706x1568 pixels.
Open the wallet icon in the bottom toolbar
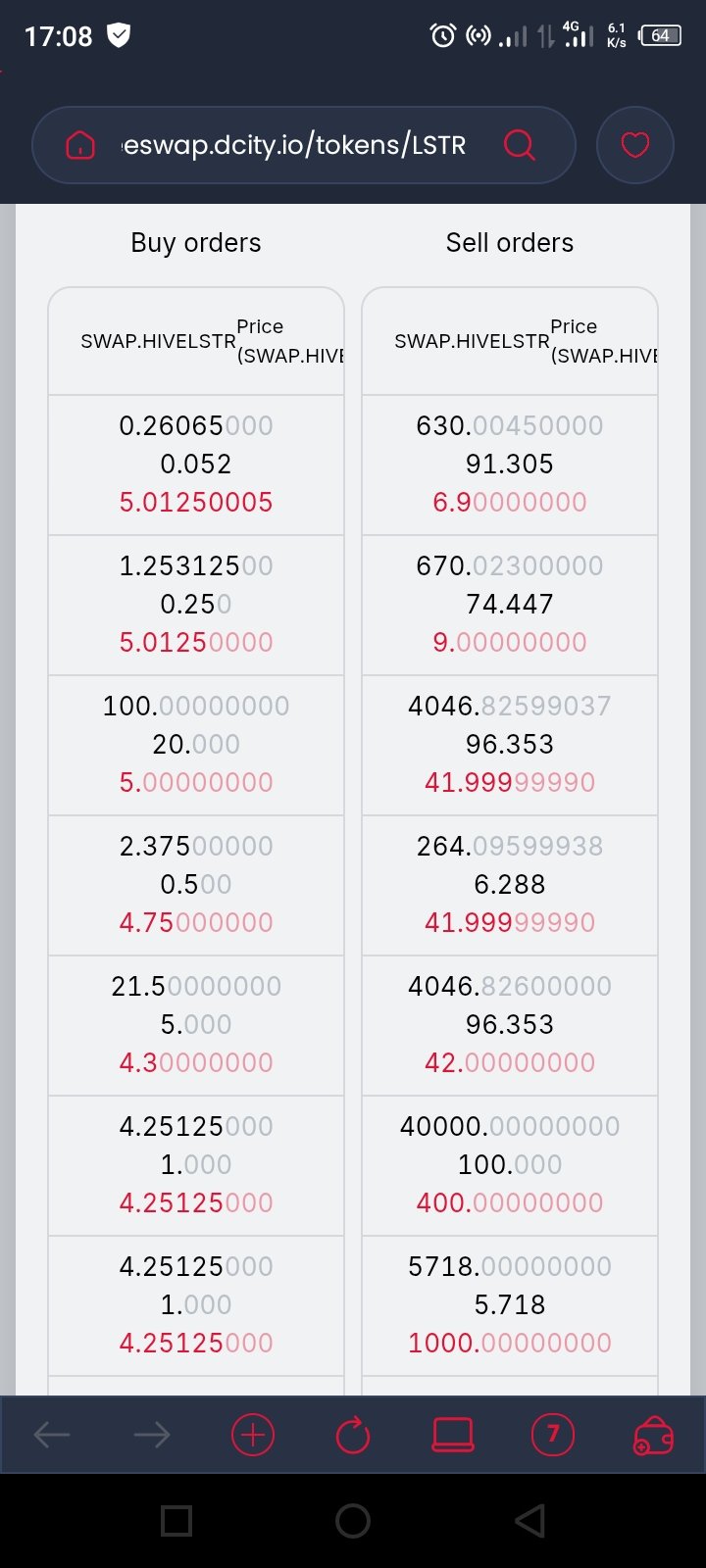653,1436
